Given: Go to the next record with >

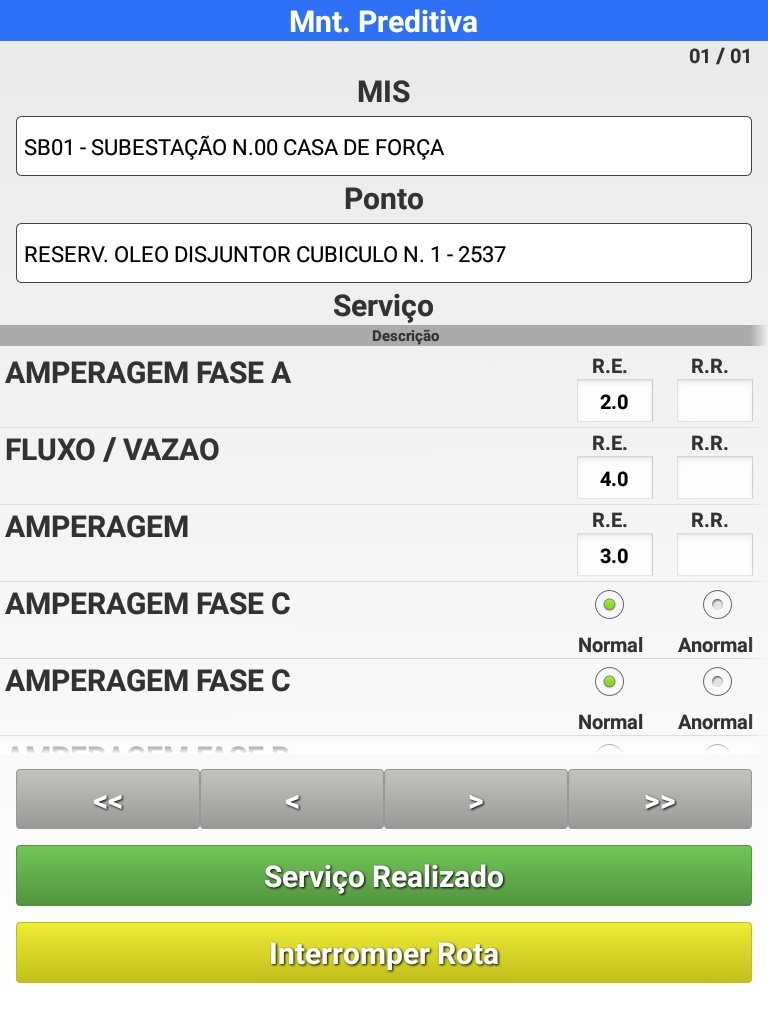Looking at the screenshot, I should [x=476, y=800].
